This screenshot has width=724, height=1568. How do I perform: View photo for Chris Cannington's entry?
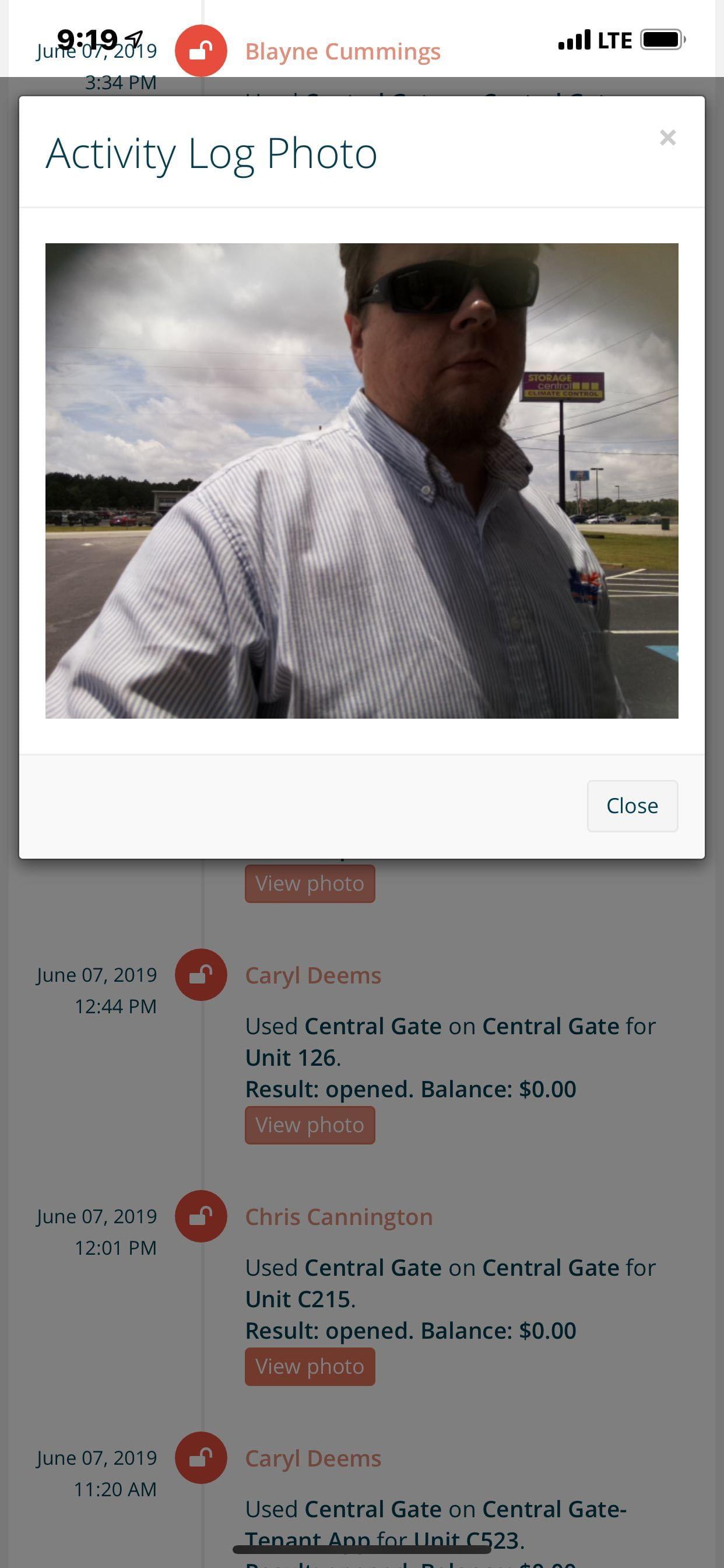[310, 1367]
